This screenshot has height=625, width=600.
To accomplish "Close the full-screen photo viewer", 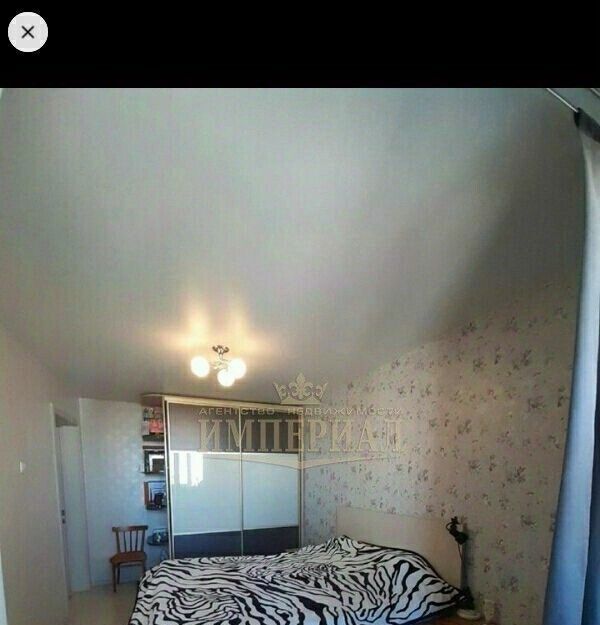I will [28, 32].
